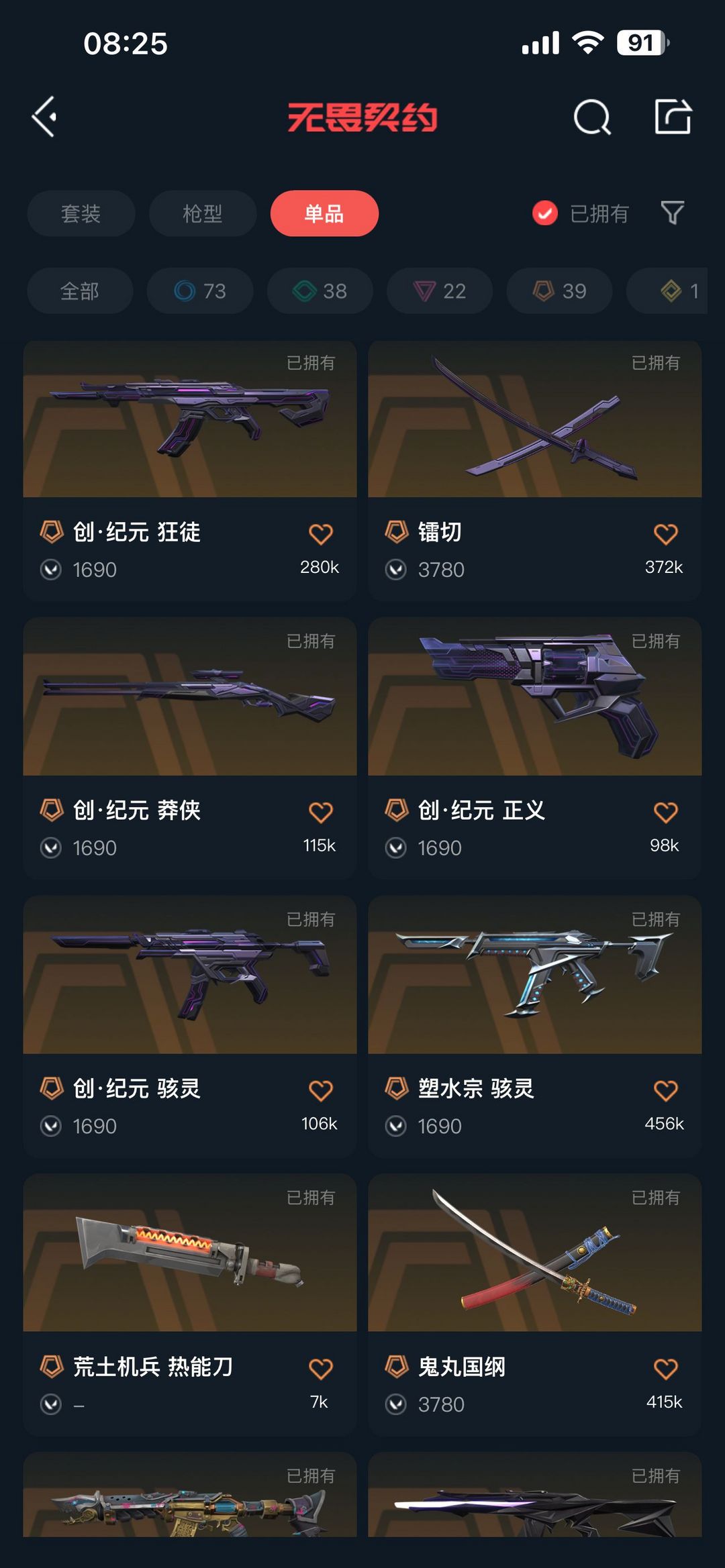Switch to the 枪型 tab
This screenshot has height=1568, width=725.
[x=203, y=213]
